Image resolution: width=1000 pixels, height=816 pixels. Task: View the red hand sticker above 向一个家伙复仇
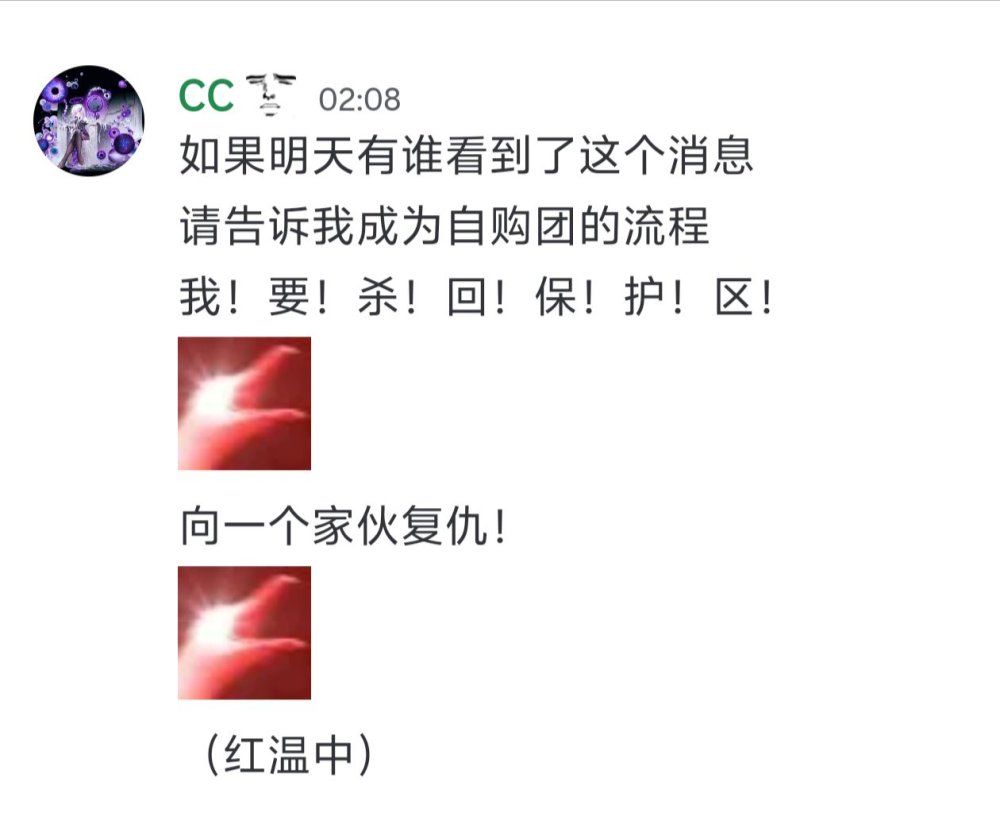pyautogui.click(x=244, y=403)
